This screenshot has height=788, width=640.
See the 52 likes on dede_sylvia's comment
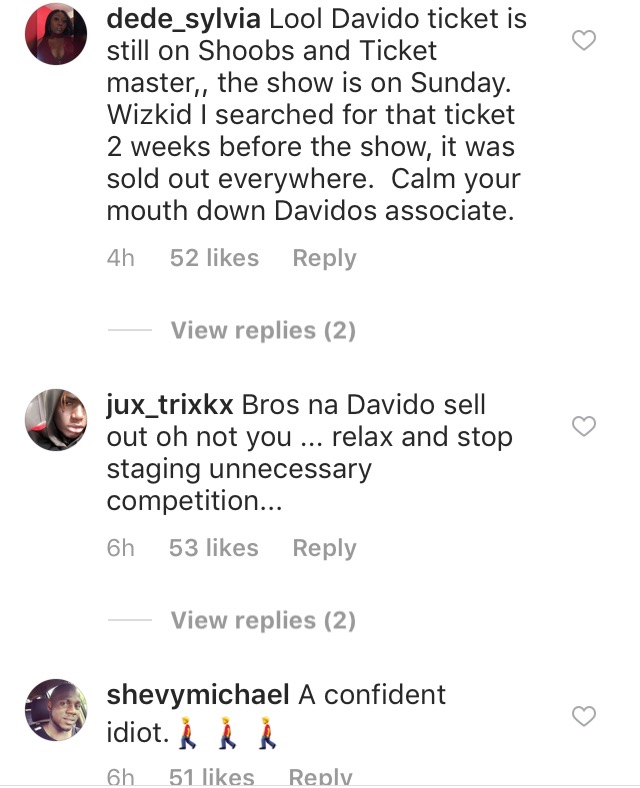click(x=214, y=258)
